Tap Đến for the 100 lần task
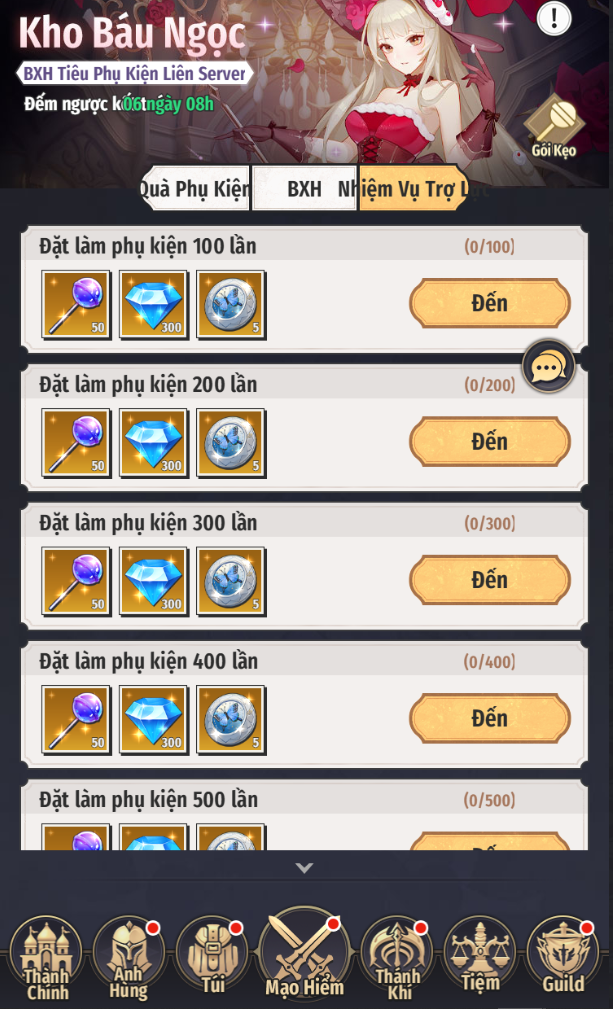Image resolution: width=613 pixels, height=1009 pixels. [x=489, y=303]
